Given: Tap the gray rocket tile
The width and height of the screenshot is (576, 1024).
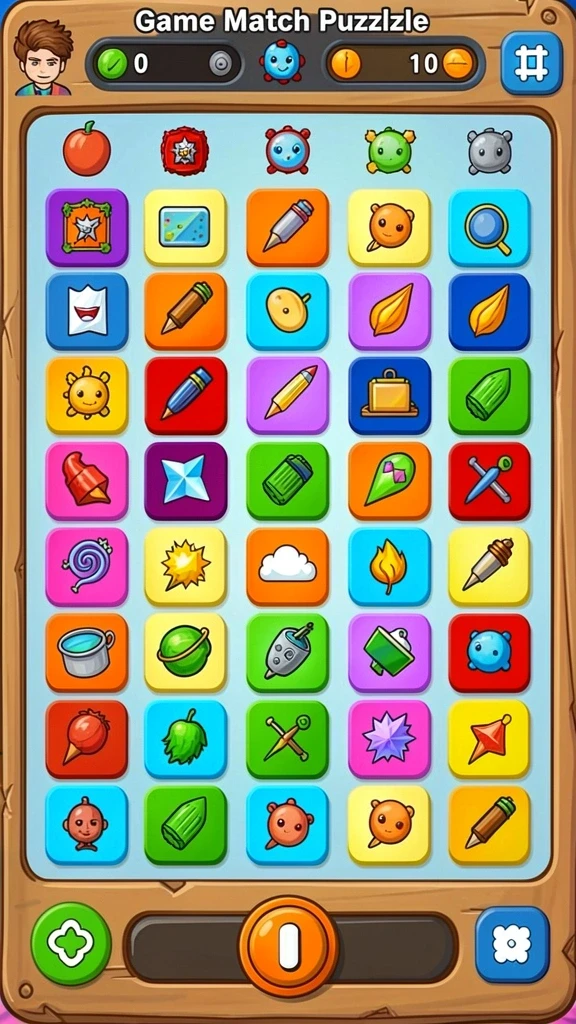Looking at the screenshot, I should coord(287,652).
